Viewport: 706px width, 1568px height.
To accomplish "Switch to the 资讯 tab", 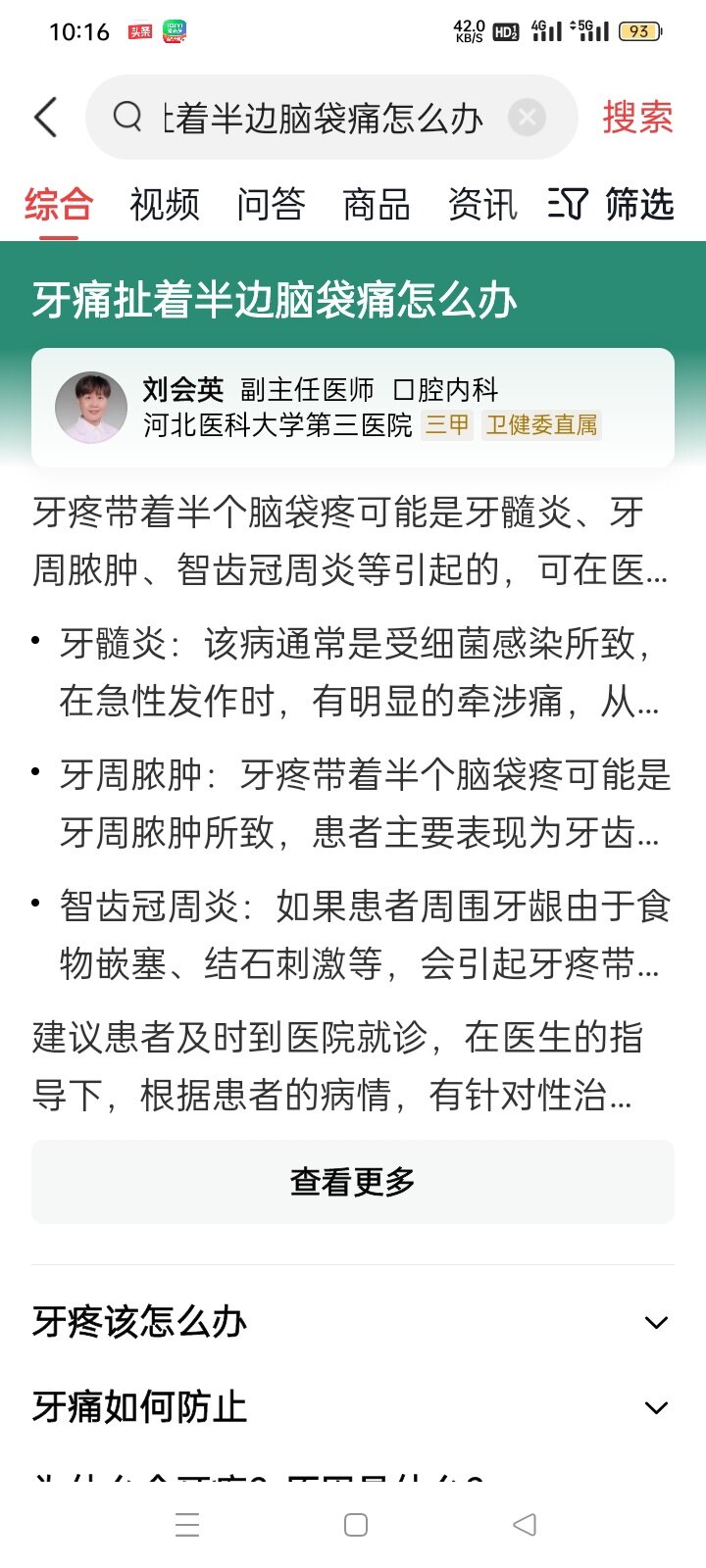I will [x=482, y=205].
